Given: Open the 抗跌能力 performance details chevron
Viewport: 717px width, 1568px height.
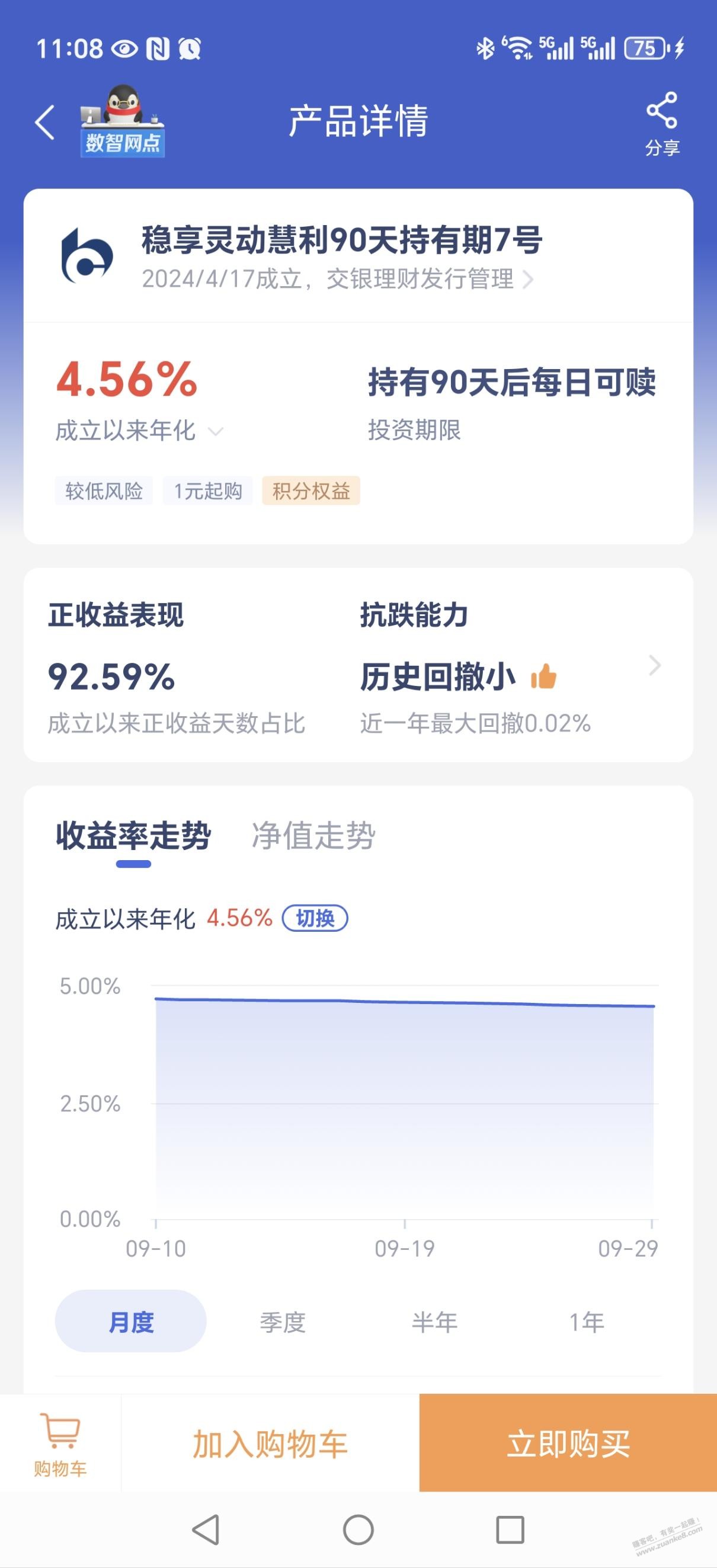Looking at the screenshot, I should tap(654, 665).
